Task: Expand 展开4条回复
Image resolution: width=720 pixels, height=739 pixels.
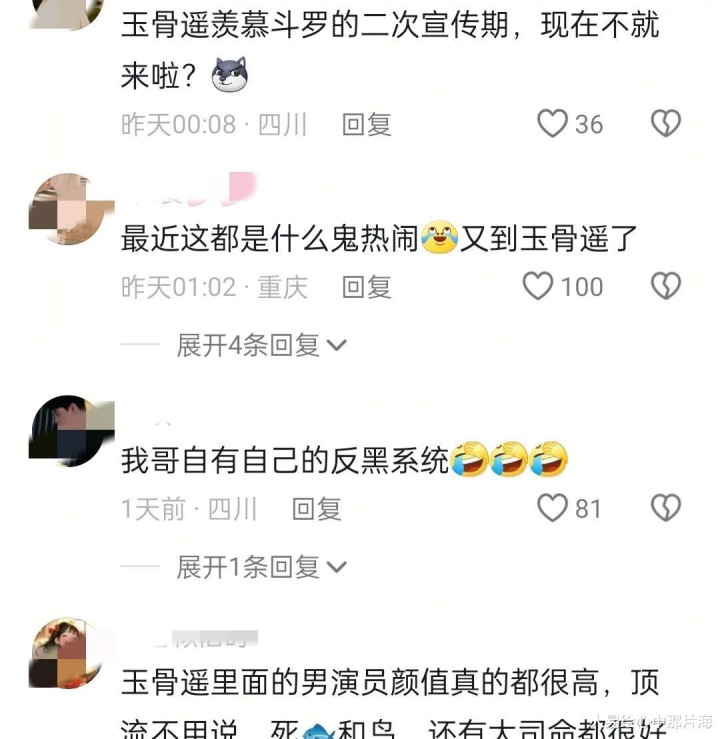Action: pos(262,345)
